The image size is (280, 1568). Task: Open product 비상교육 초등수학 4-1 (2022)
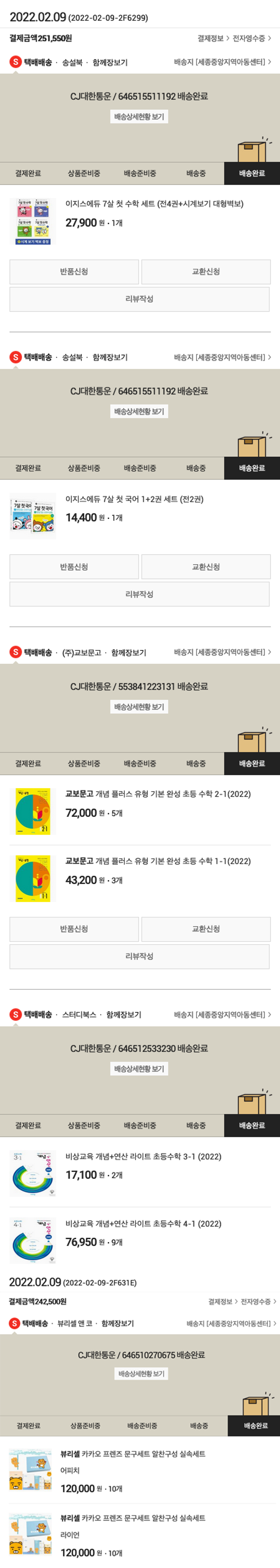coord(143,1224)
